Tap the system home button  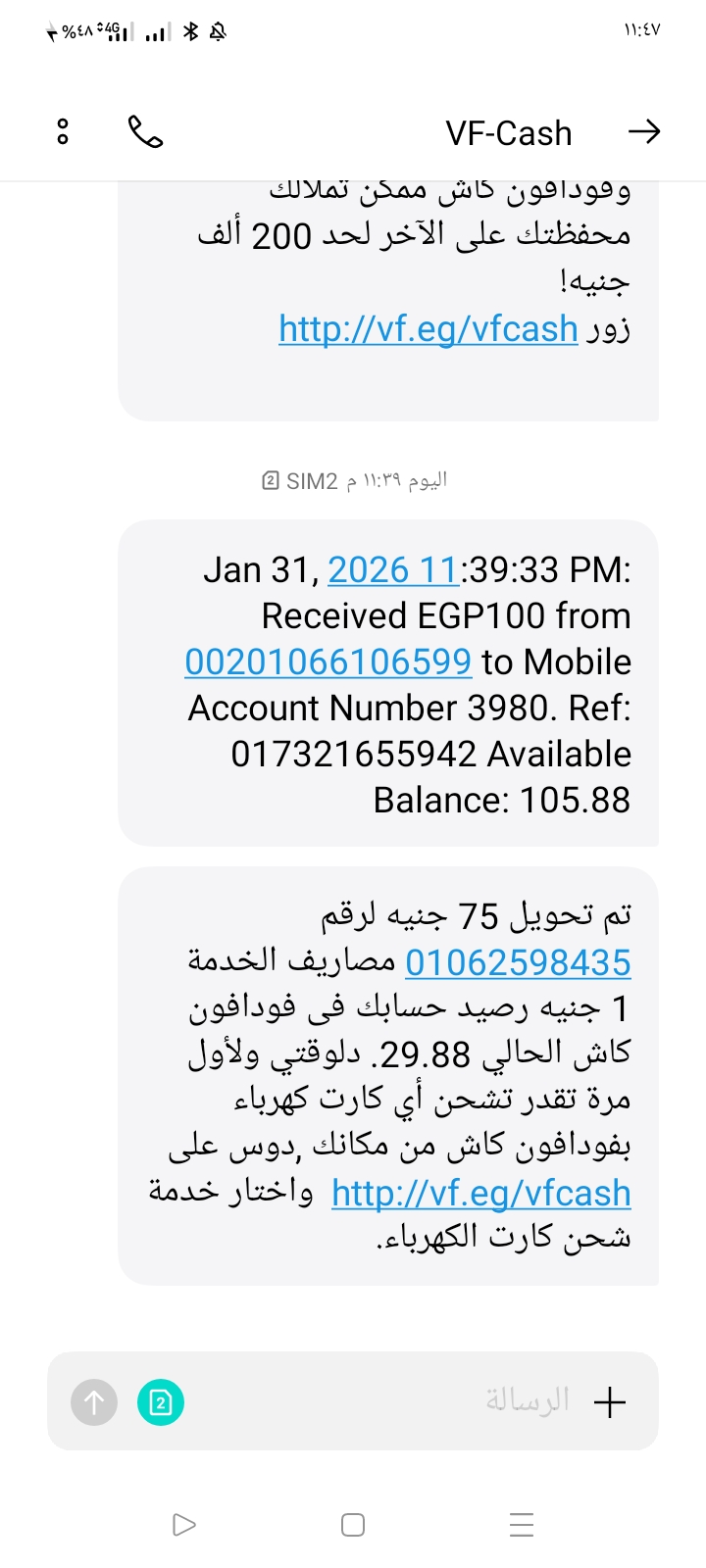point(353,1525)
